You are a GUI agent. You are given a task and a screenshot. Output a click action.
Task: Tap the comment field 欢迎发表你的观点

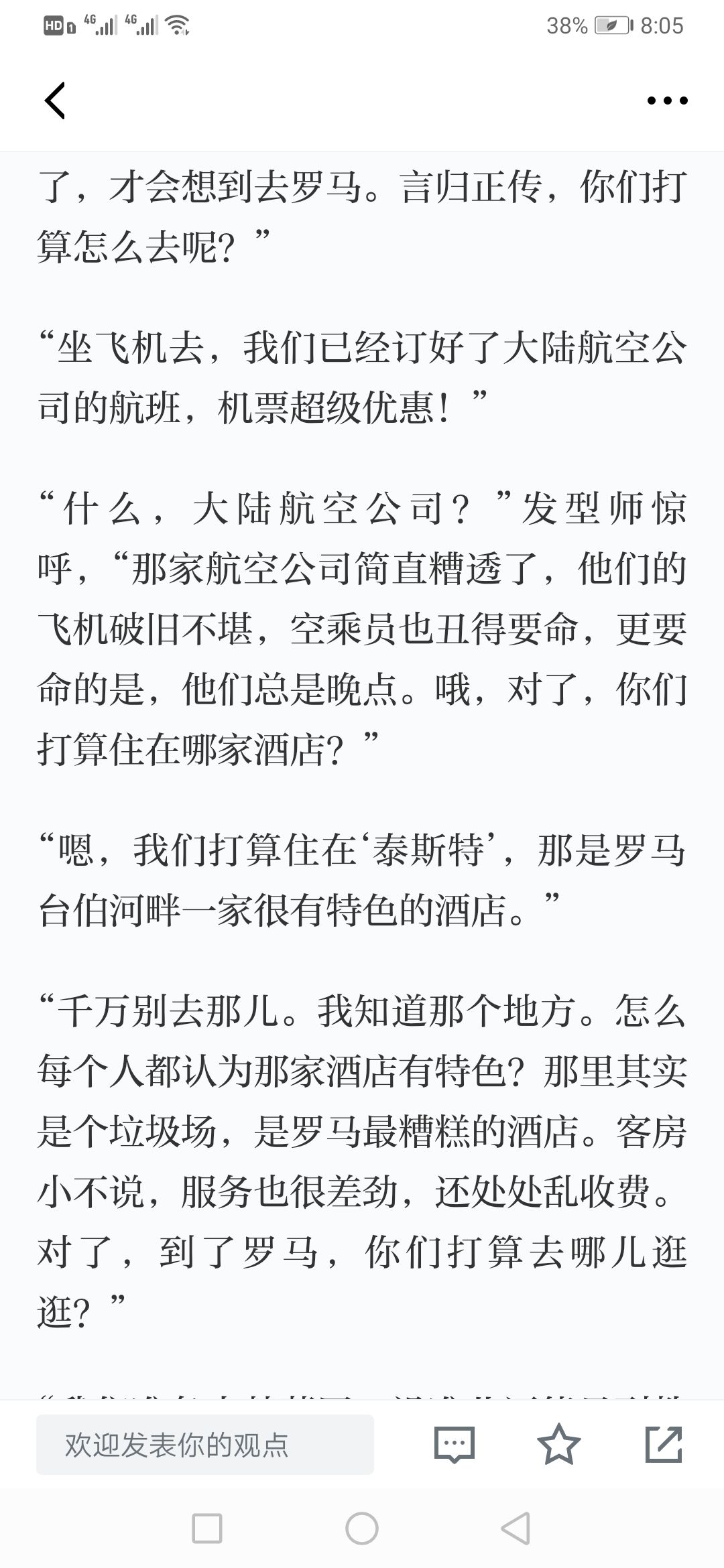click(205, 1445)
